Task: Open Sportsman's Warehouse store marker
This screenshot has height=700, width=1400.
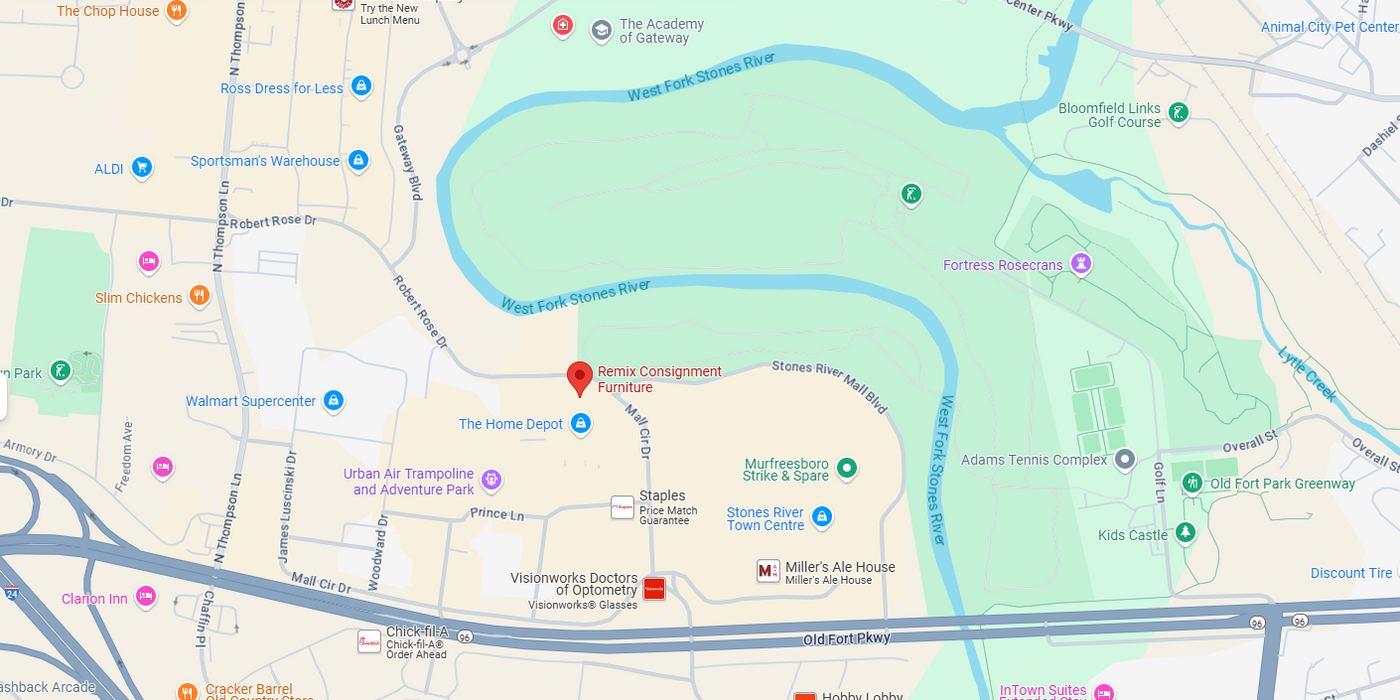Action: [358, 160]
